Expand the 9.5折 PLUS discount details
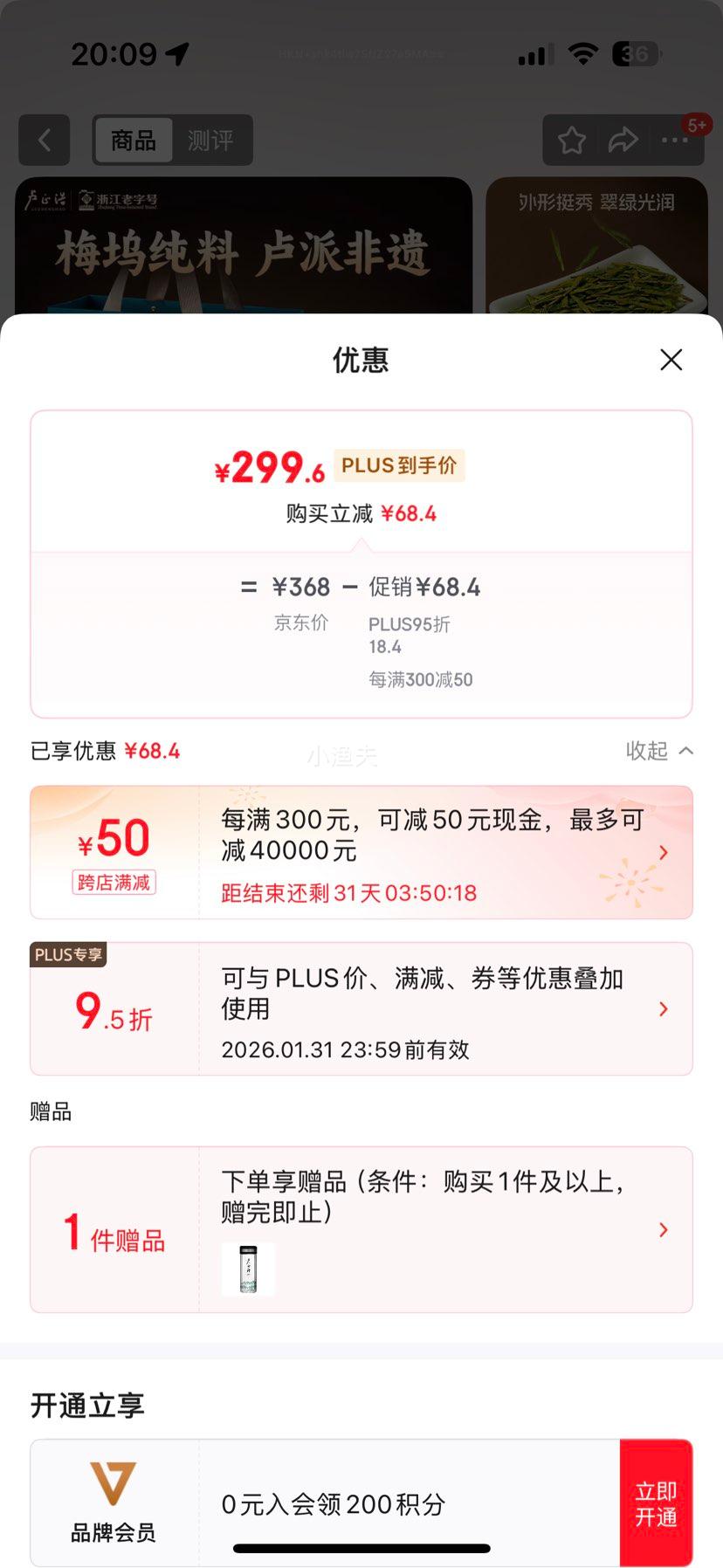 663,1009
